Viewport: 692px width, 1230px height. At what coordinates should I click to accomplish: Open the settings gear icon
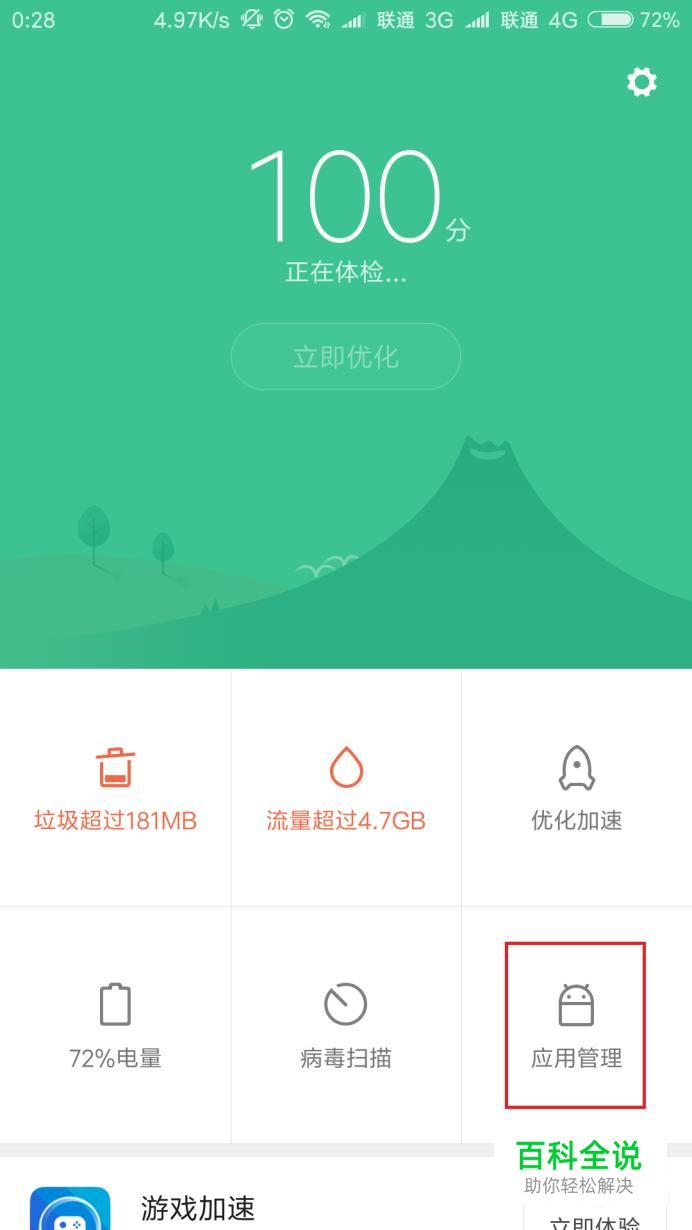pos(641,82)
